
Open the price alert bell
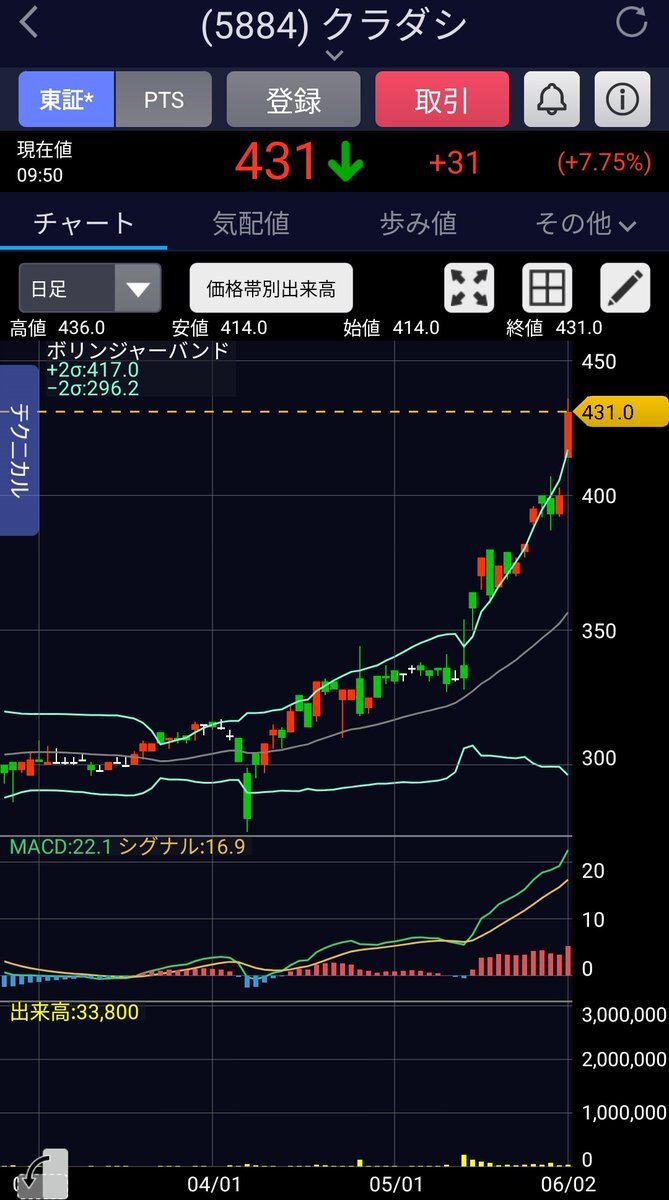(552, 100)
